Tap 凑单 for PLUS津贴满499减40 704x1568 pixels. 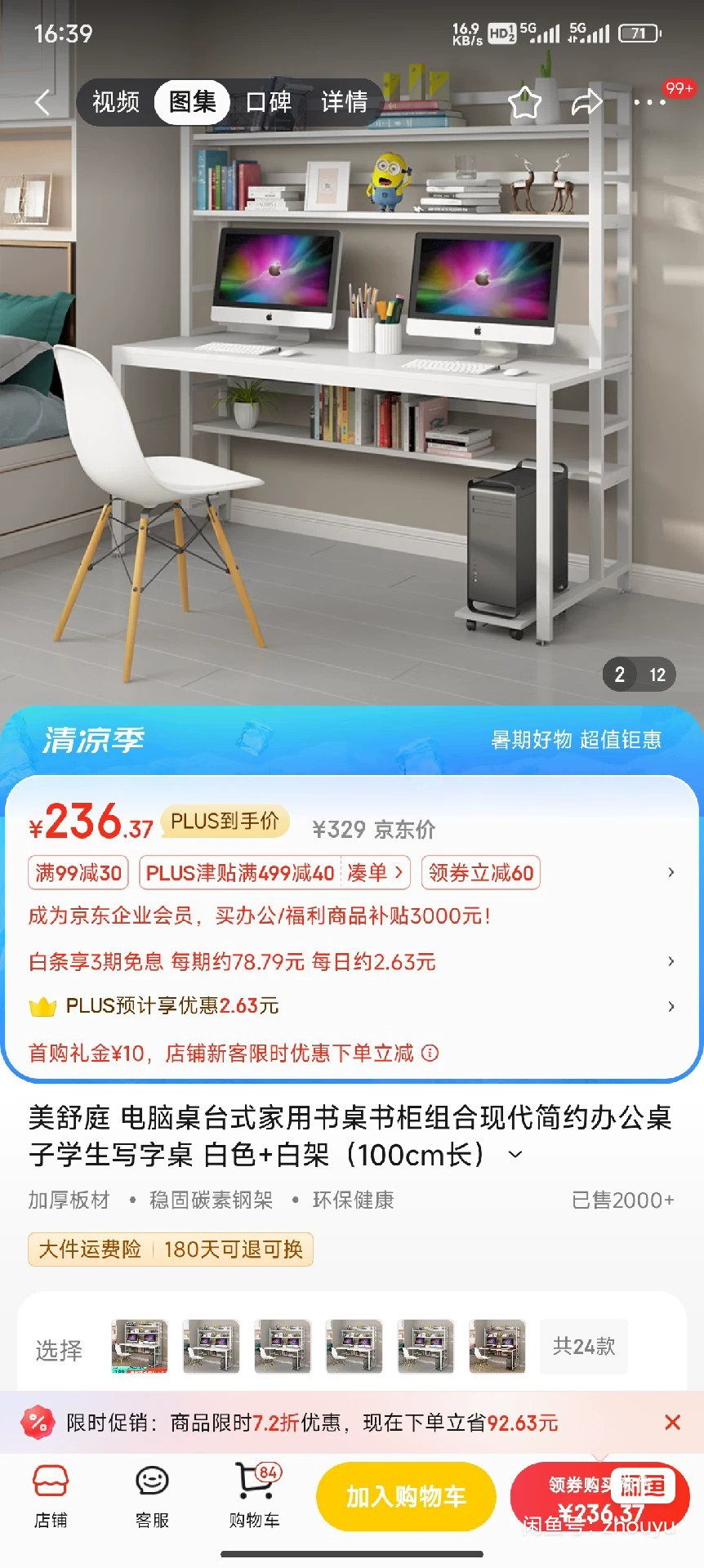point(375,873)
